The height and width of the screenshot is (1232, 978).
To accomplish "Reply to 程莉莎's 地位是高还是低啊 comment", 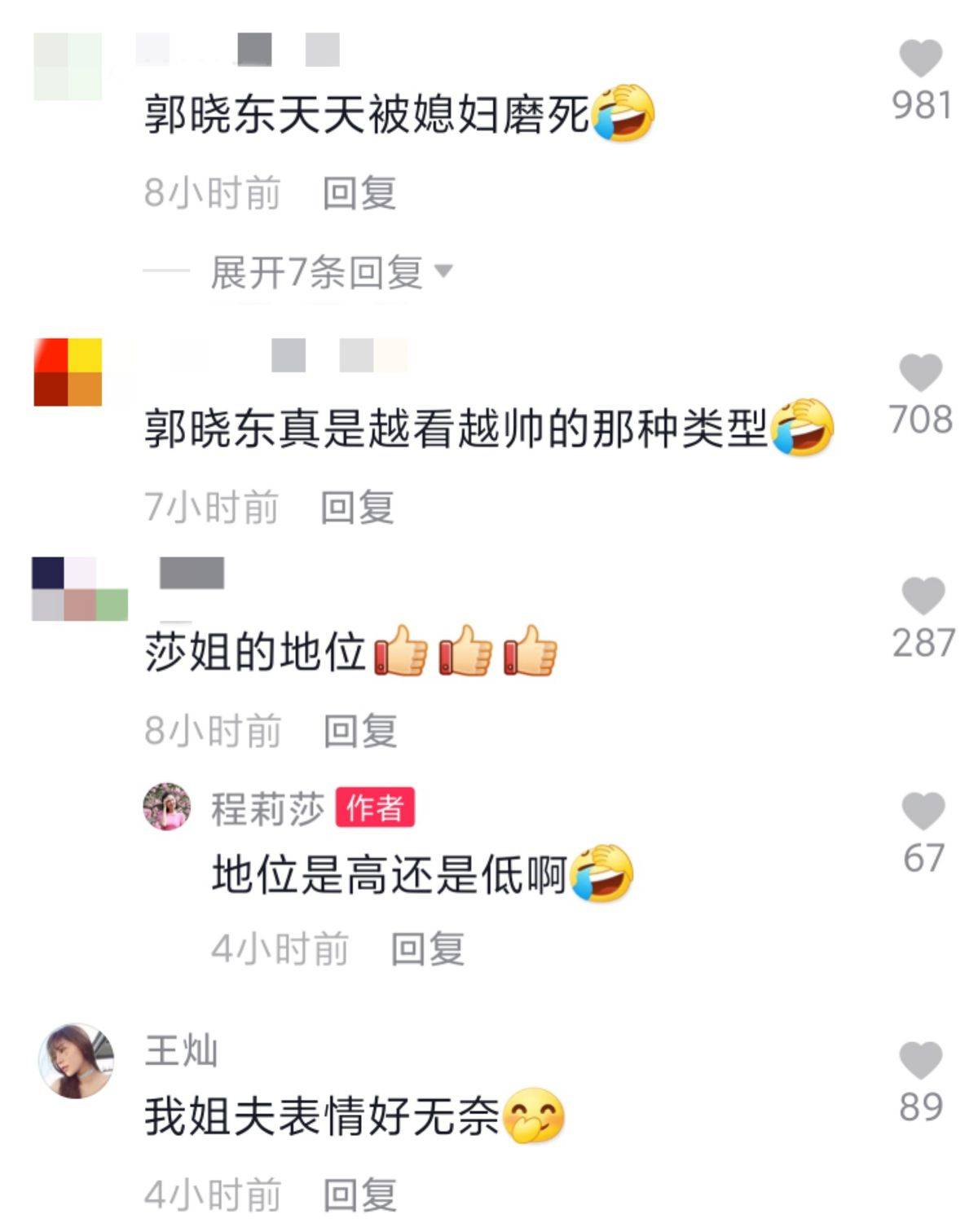I will (427, 949).
